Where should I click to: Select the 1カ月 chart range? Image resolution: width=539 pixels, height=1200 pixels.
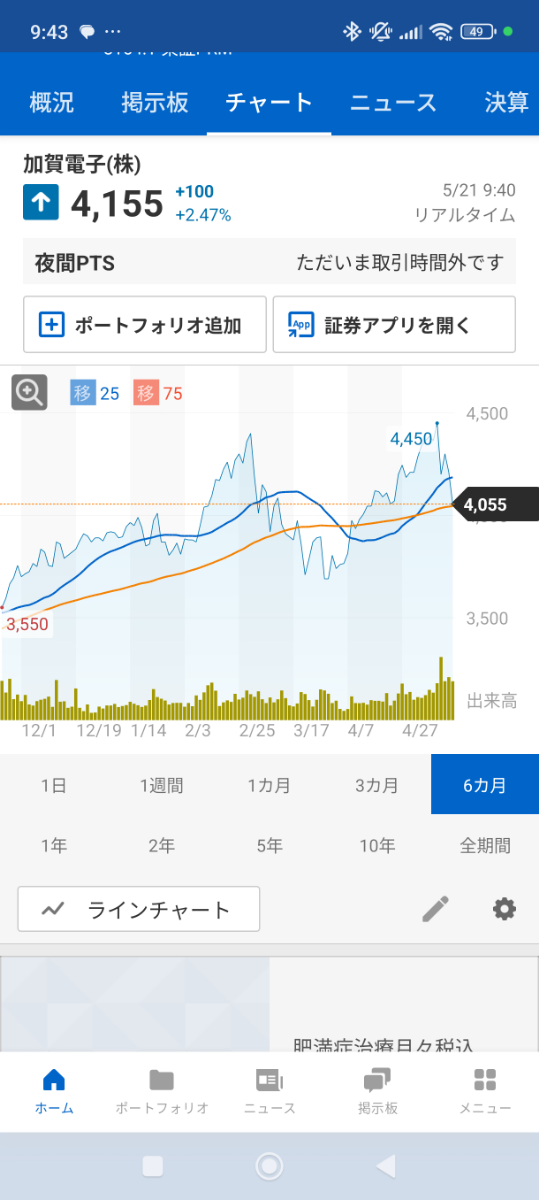click(x=269, y=785)
